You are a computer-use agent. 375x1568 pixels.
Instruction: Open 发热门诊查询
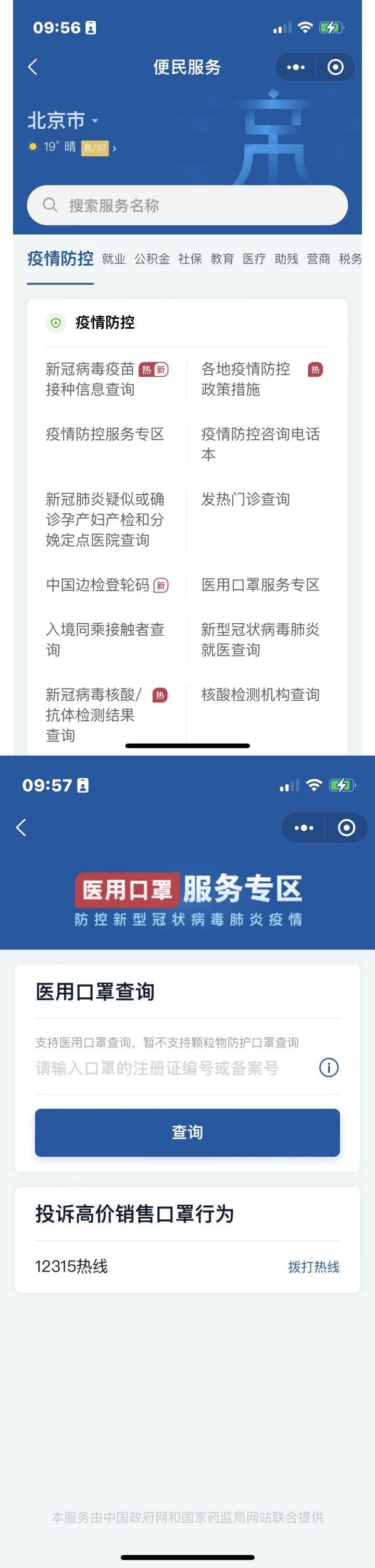(x=245, y=499)
